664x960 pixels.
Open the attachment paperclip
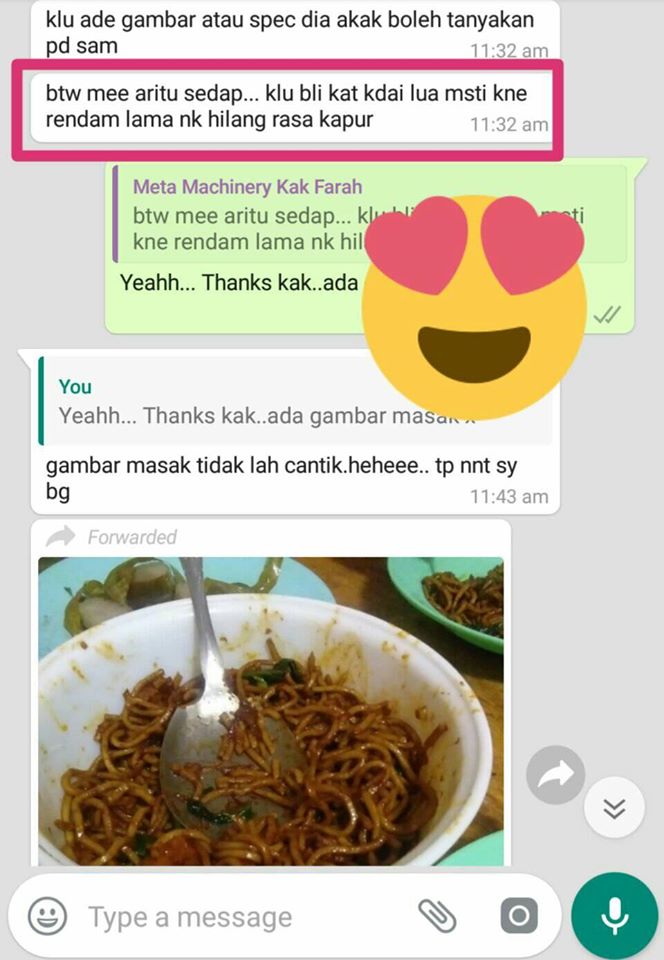pos(437,916)
